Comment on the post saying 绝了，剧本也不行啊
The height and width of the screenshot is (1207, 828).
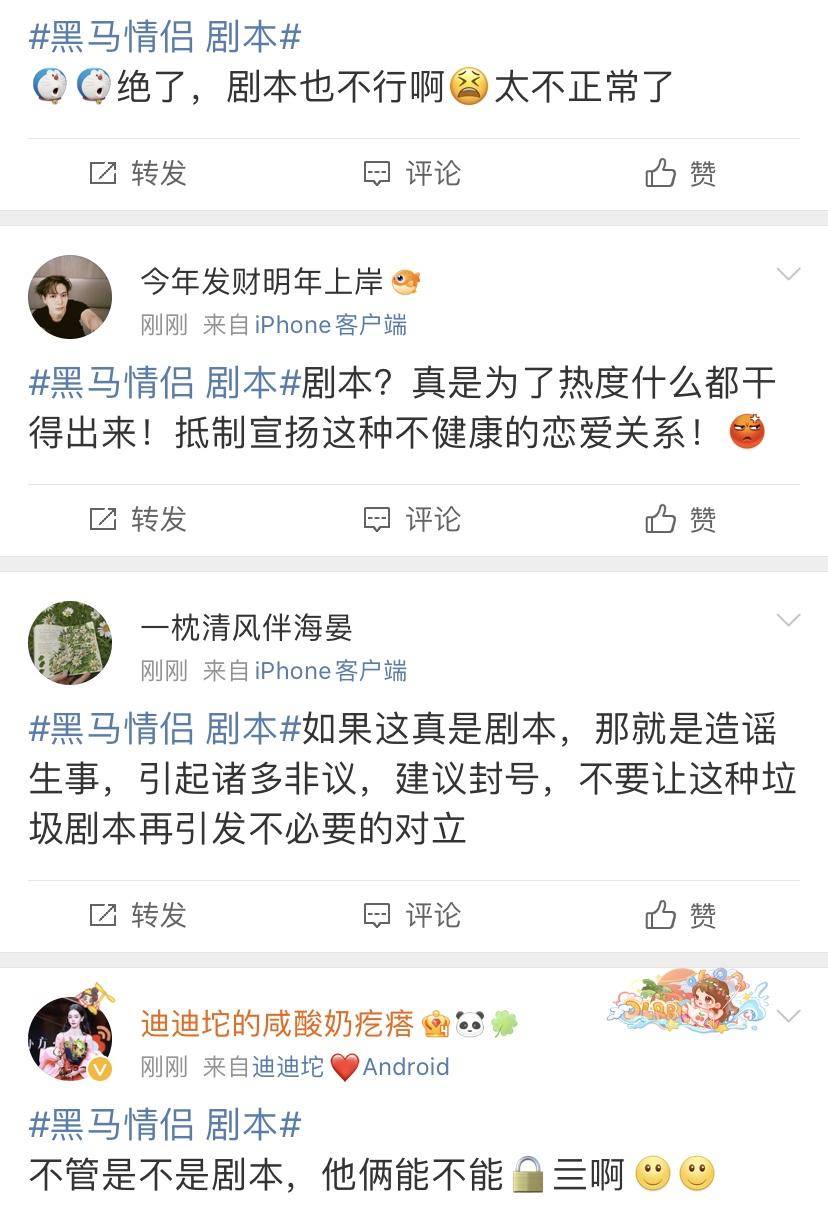click(x=412, y=173)
